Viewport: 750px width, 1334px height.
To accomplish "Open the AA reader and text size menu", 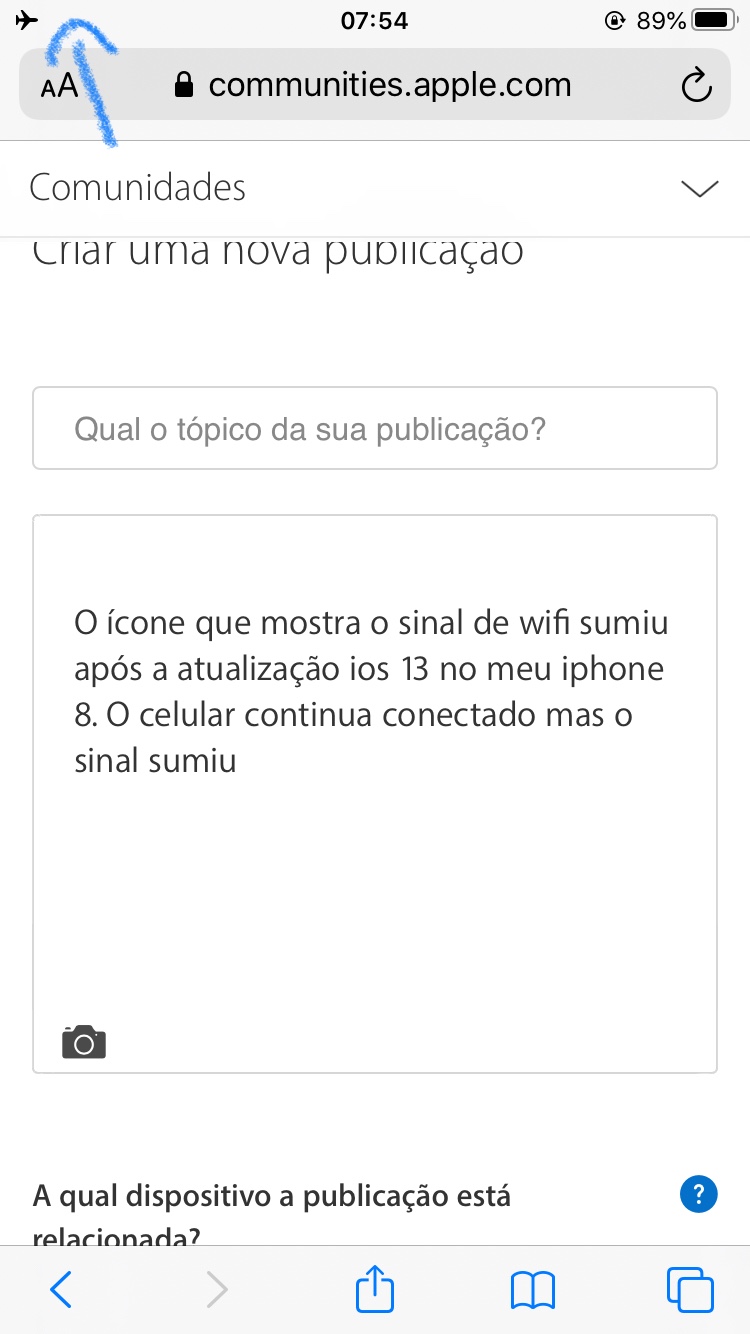I will coord(59,86).
